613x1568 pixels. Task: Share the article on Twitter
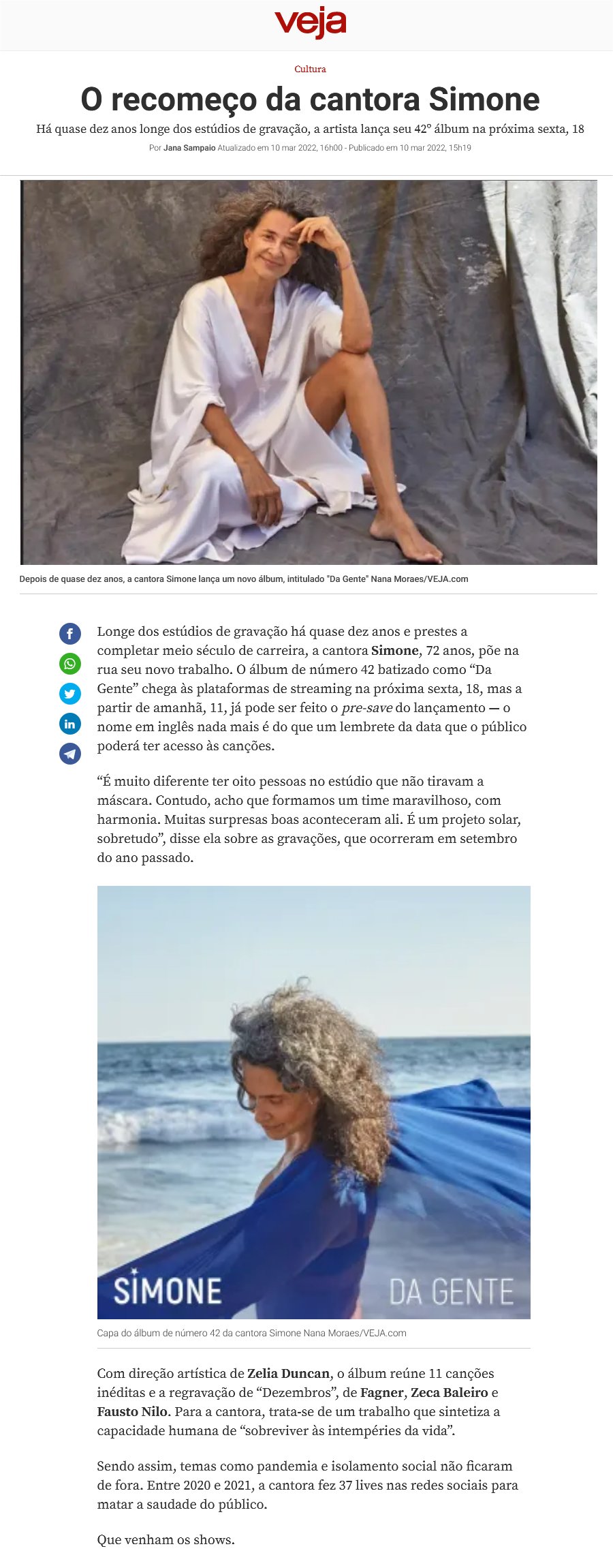coord(69,694)
